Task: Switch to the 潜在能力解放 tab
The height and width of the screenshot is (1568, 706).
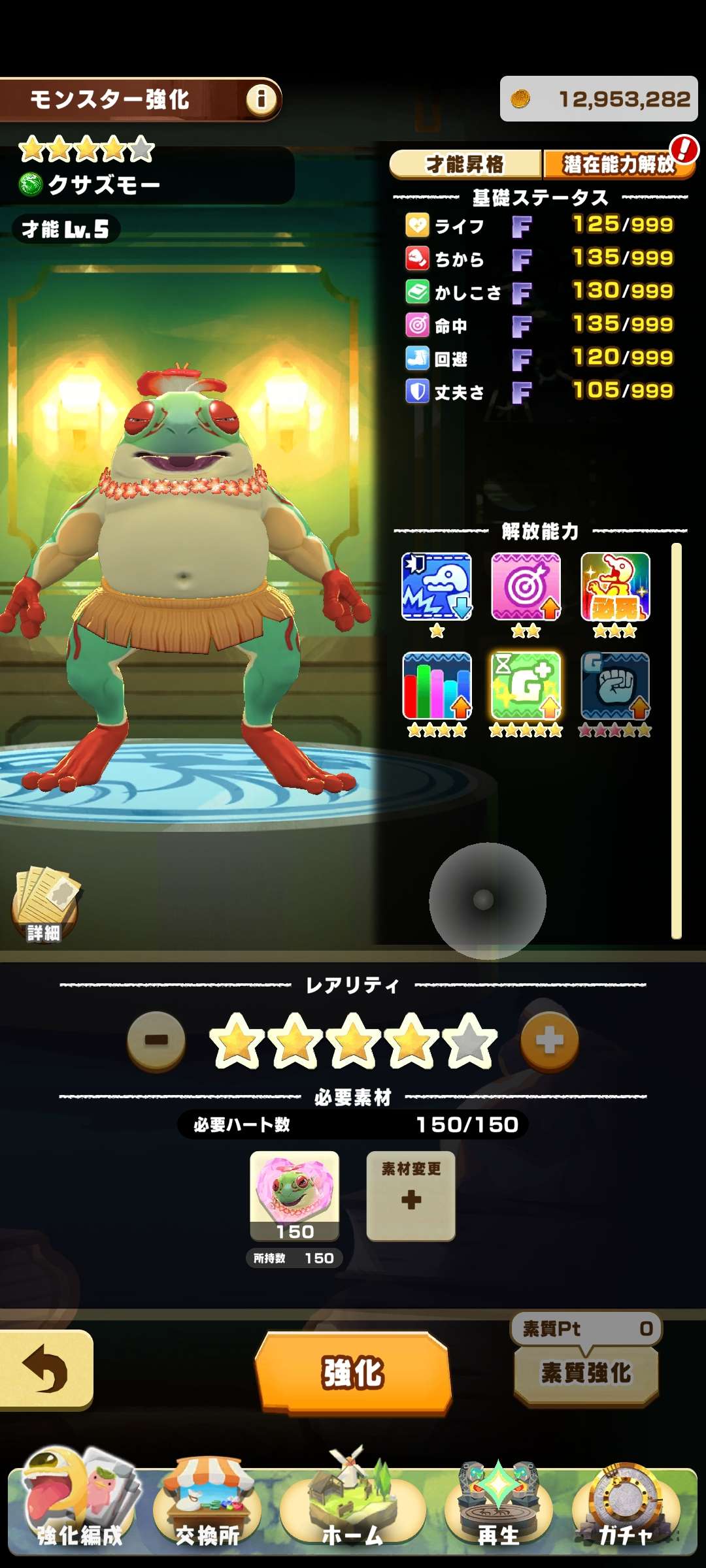Action: pos(618,164)
